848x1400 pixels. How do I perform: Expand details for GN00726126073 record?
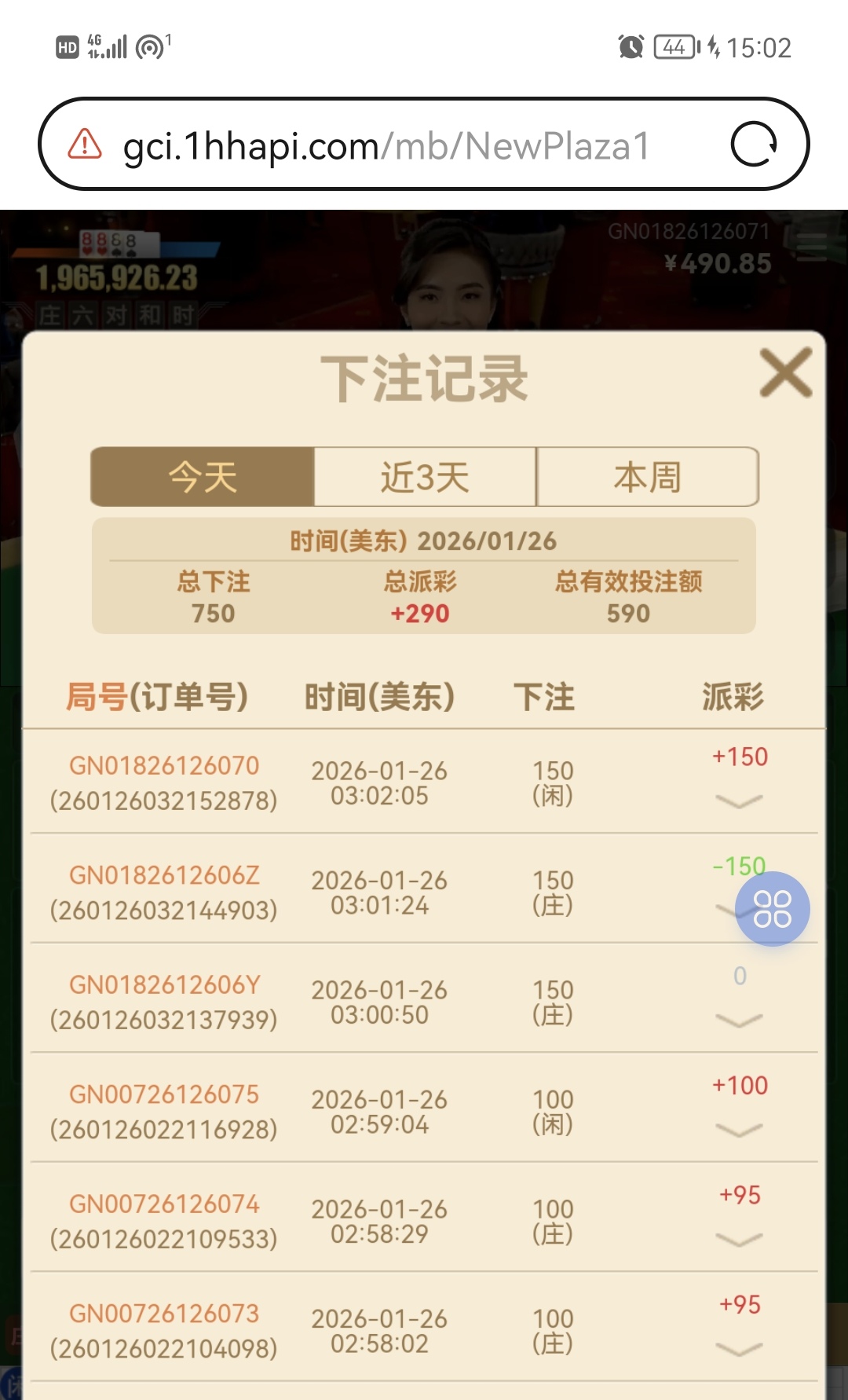739,1349
